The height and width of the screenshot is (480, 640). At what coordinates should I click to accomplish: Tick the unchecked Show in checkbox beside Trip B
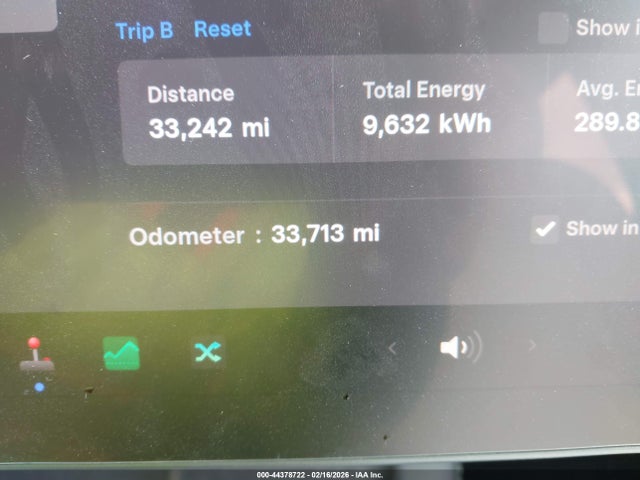[x=553, y=28]
